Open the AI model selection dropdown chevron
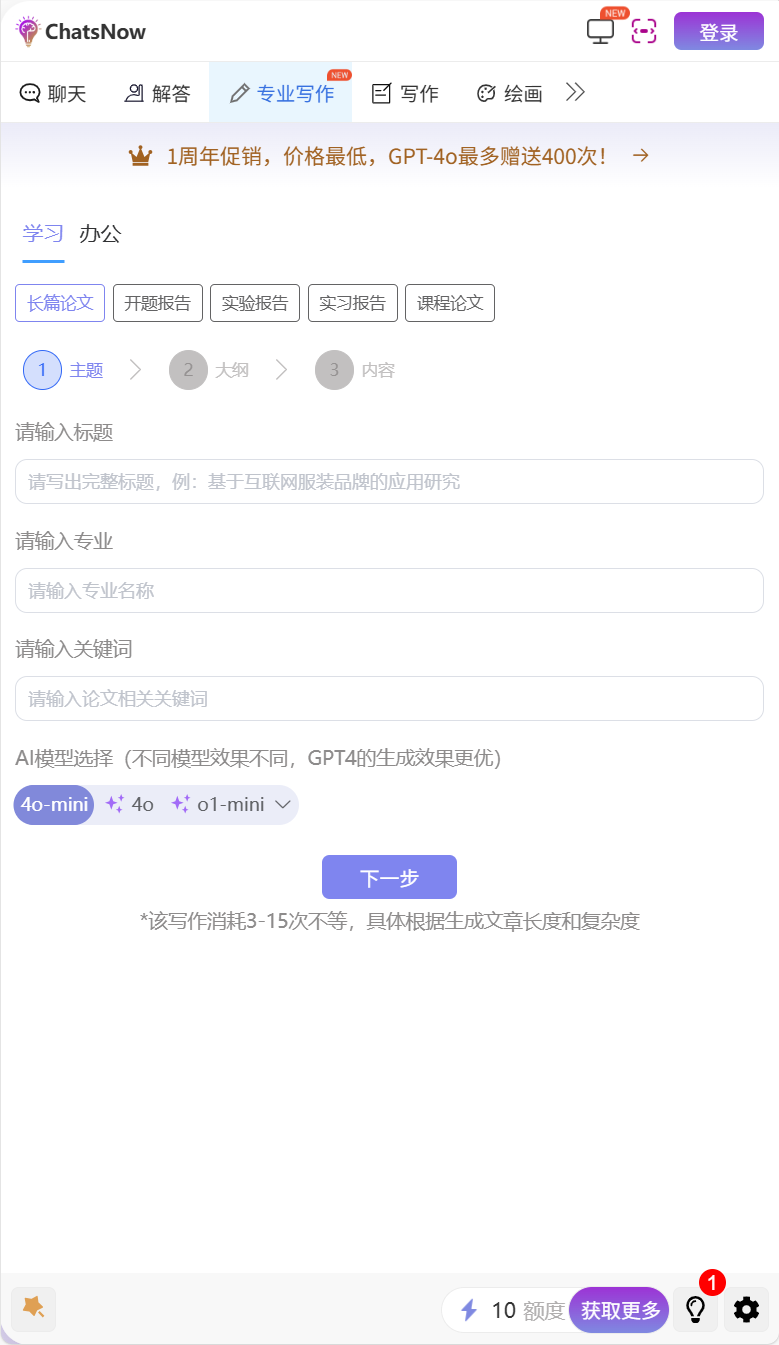This screenshot has height=1345, width=779. pyautogui.click(x=281, y=804)
